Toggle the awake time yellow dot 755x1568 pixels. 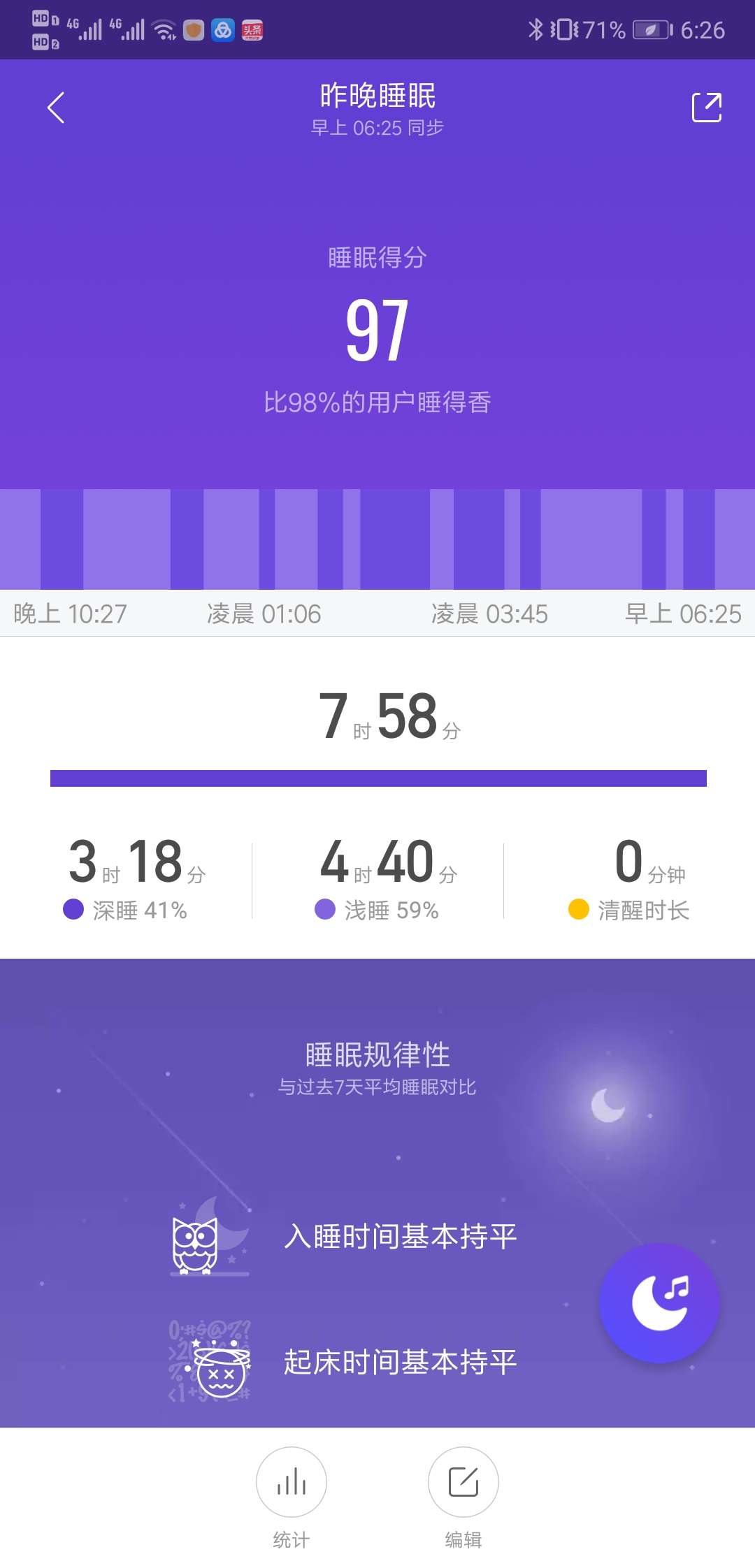click(x=575, y=909)
